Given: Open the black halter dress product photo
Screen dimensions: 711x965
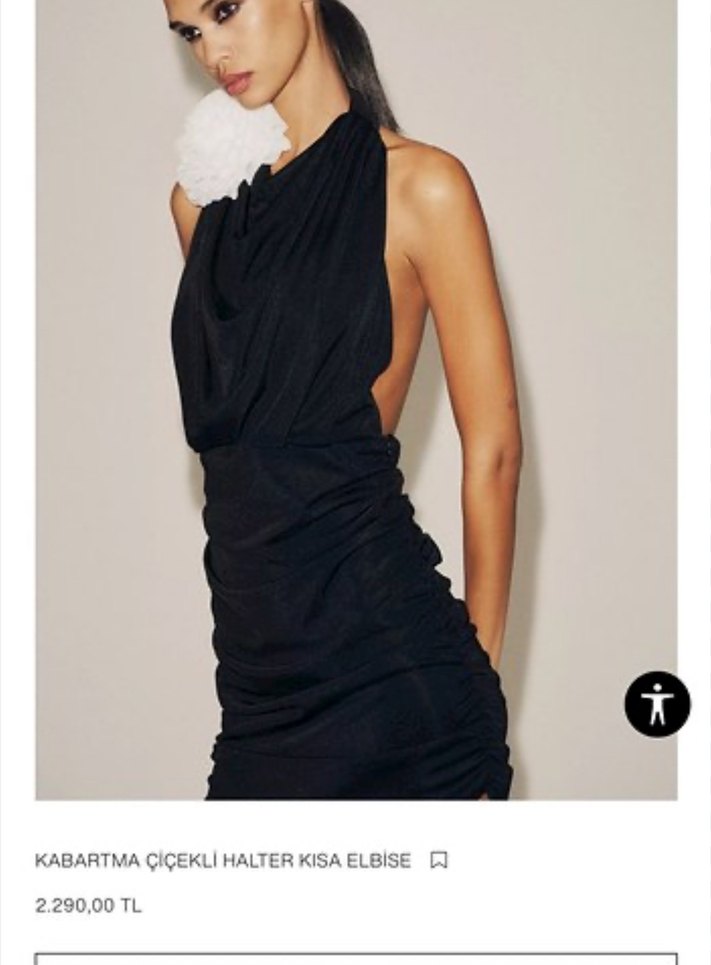Looking at the screenshot, I should coord(355,400).
